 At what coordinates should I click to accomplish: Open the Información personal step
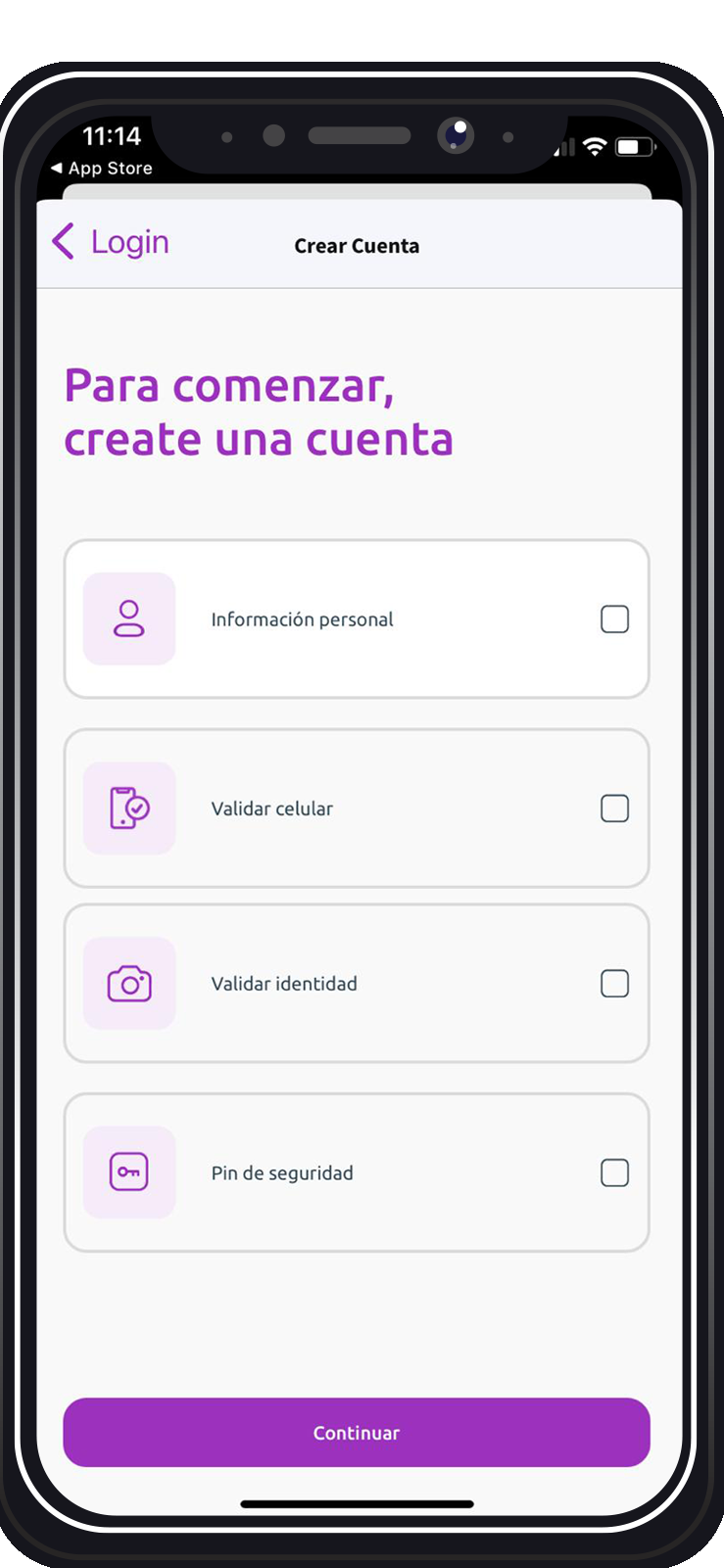[x=357, y=619]
